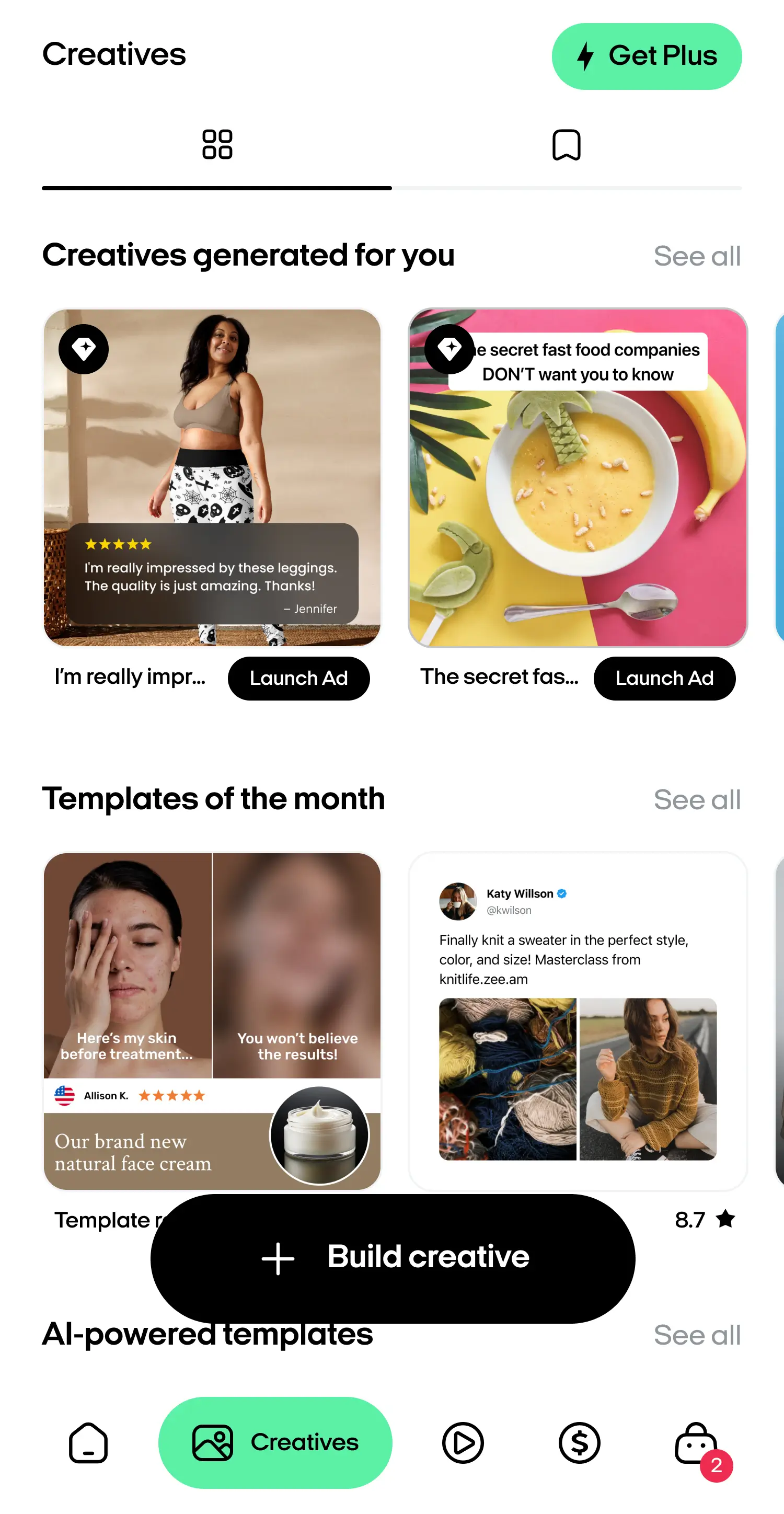Switch to the saved bookmarks tab
This screenshot has height=1514, width=784.
click(566, 145)
